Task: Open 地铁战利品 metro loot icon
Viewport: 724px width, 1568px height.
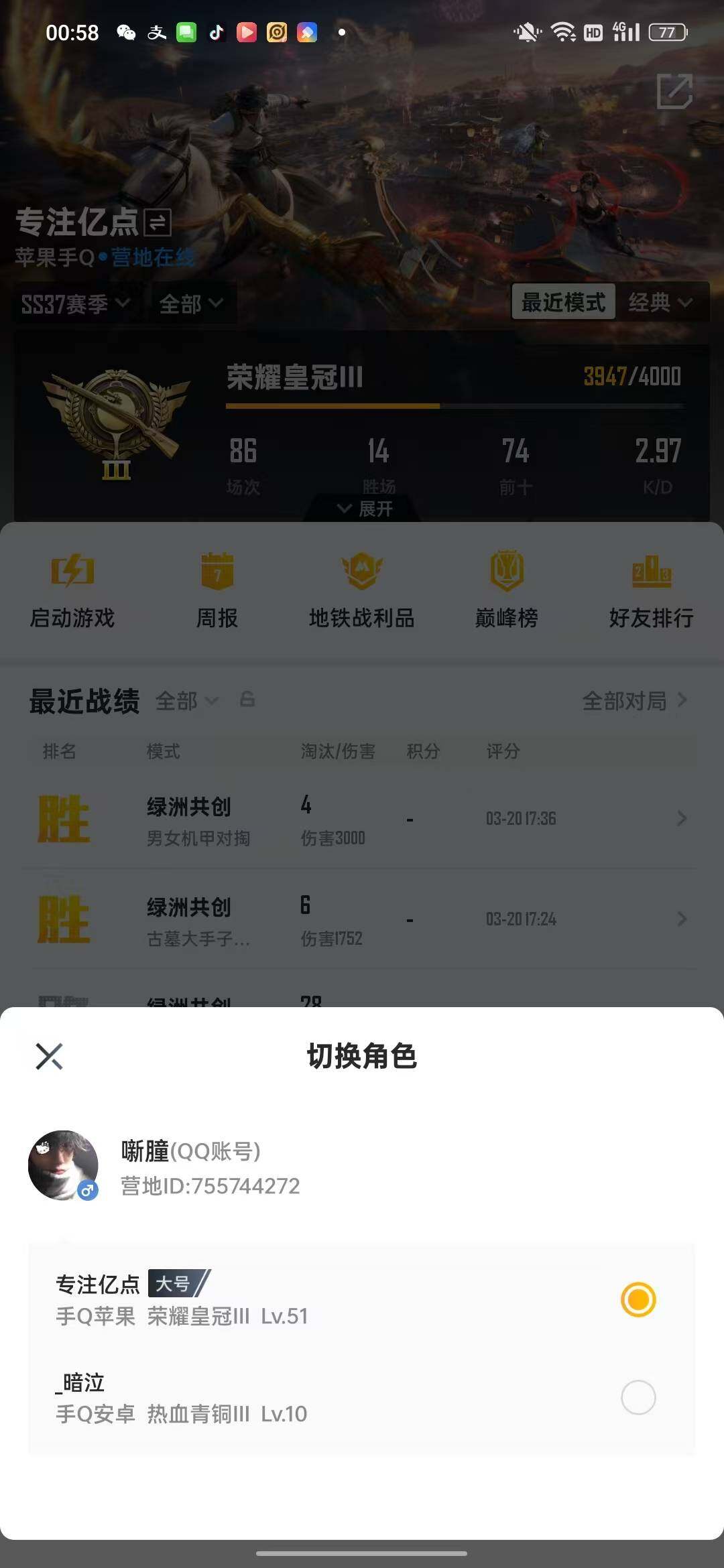Action: click(362, 590)
